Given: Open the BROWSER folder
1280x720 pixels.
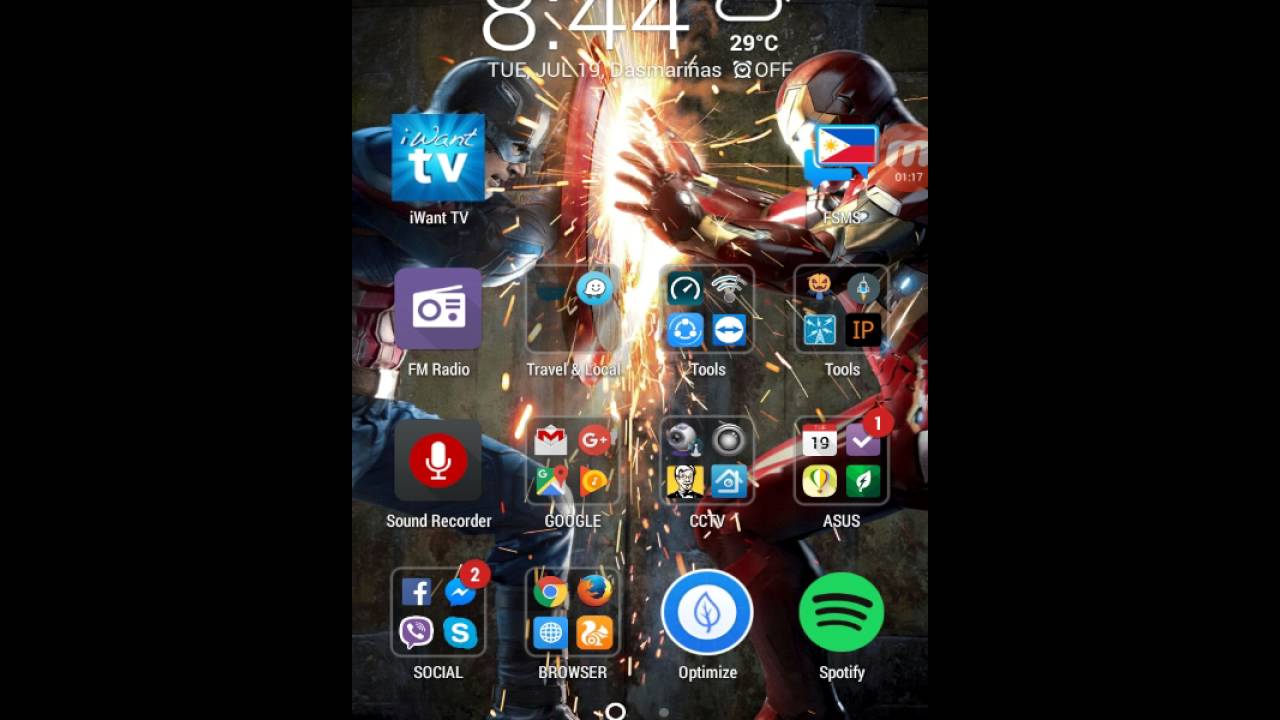Looking at the screenshot, I should [573, 612].
